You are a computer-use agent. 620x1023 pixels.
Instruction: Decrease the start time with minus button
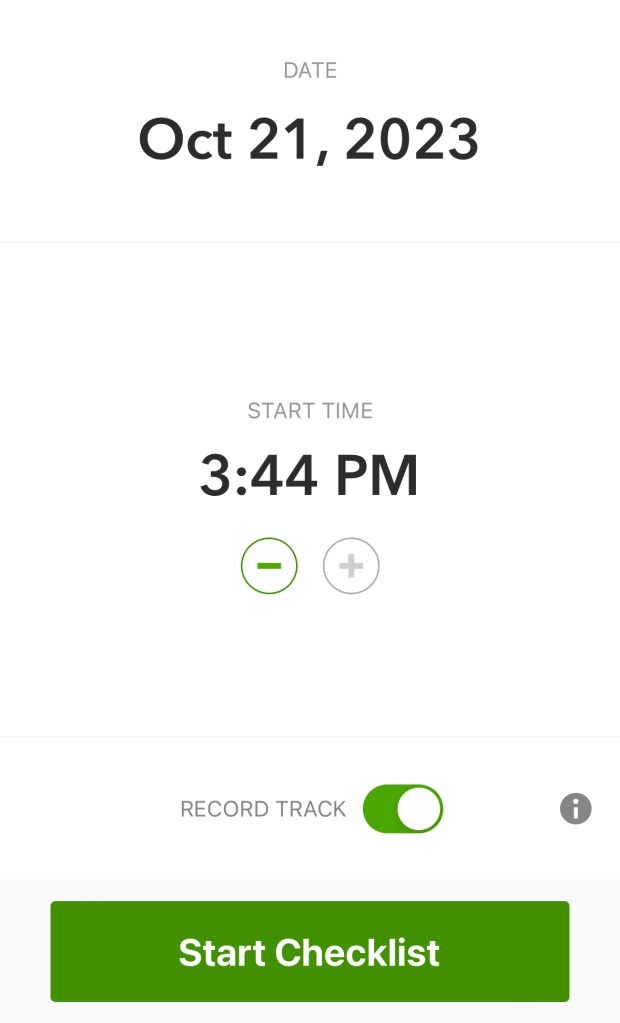[x=269, y=566]
